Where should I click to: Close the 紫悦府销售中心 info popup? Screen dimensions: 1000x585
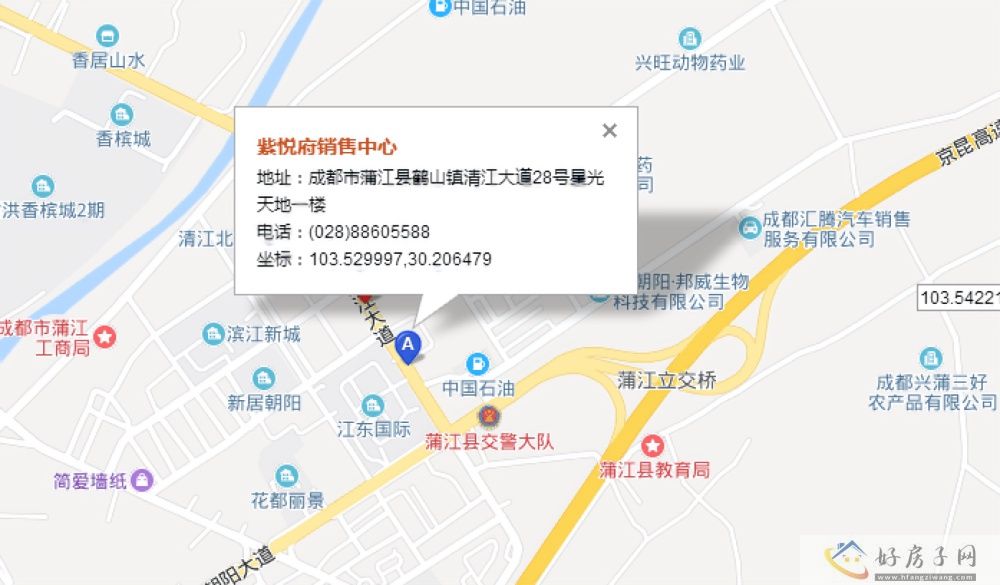(x=610, y=130)
